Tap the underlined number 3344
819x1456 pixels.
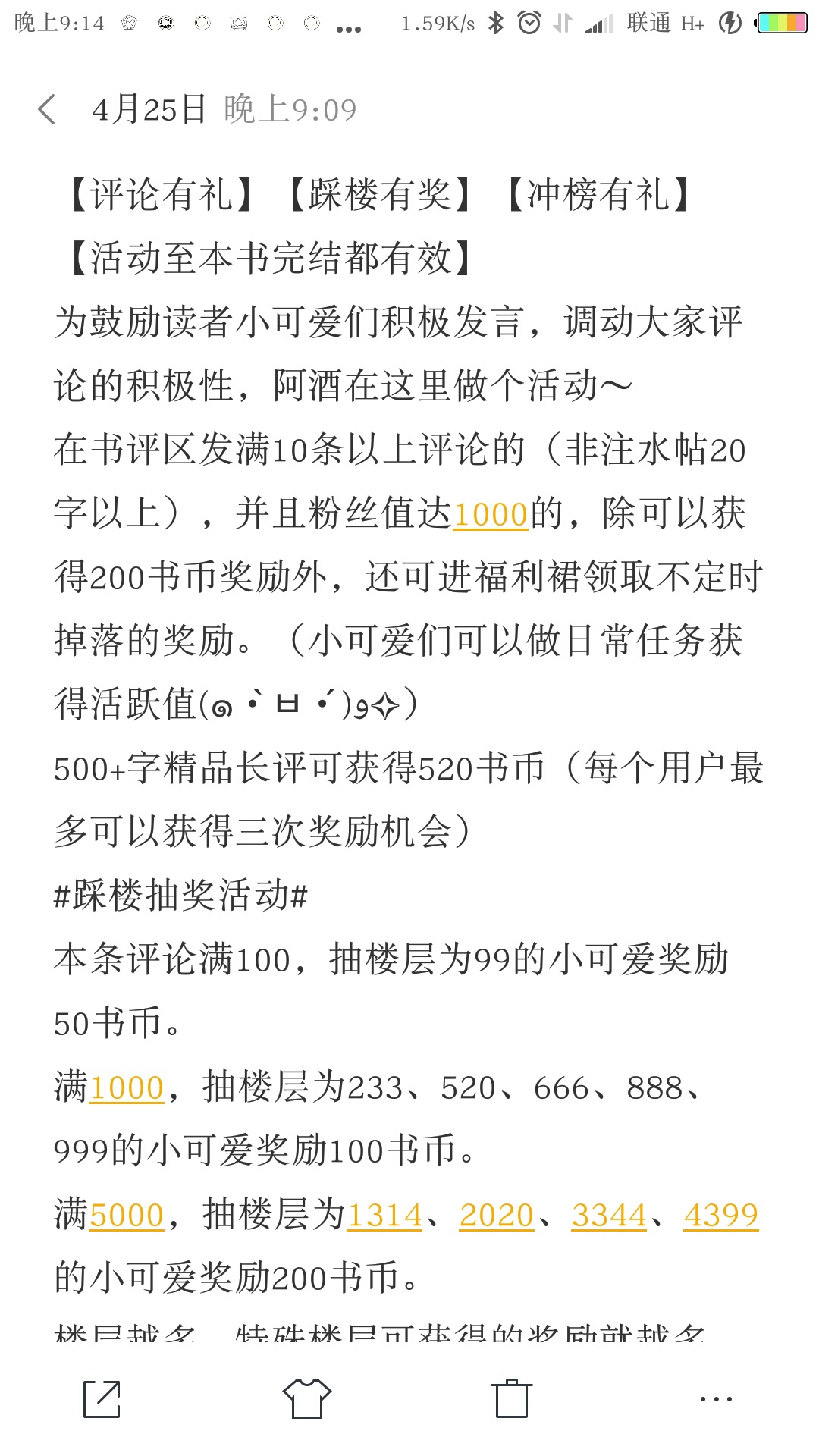tap(609, 1216)
